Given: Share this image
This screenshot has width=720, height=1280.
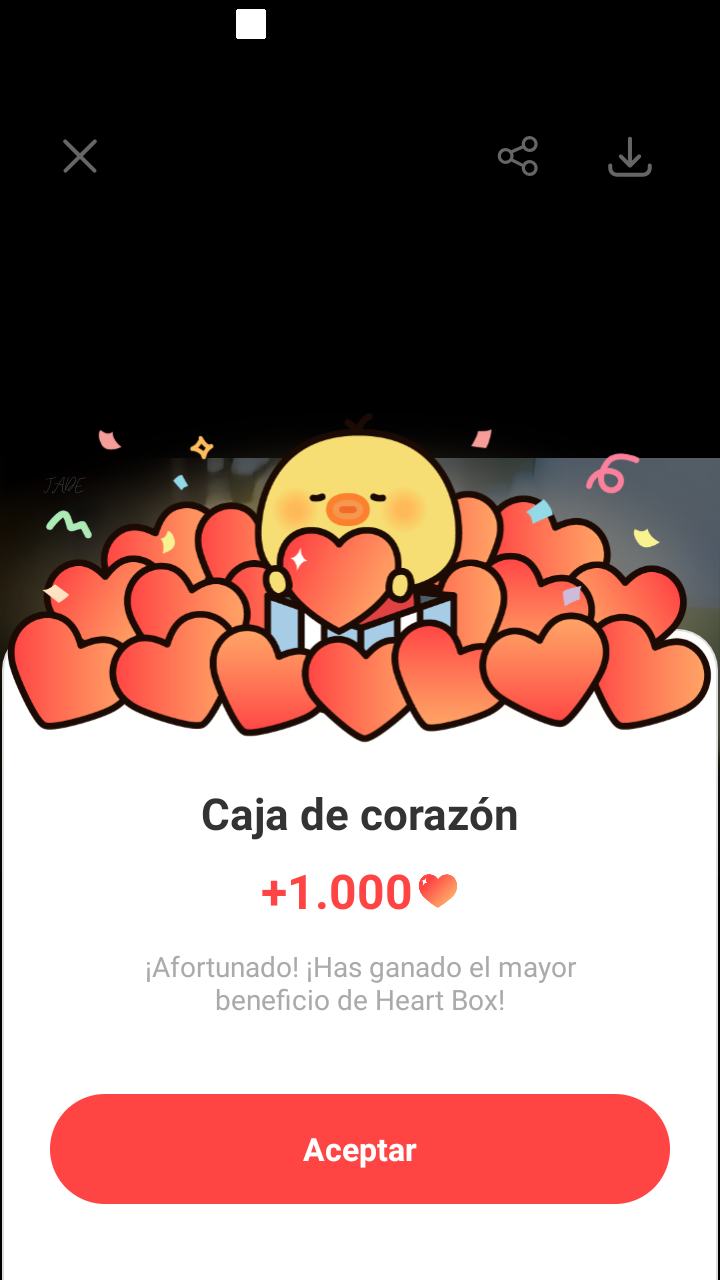Looking at the screenshot, I should coord(518,156).
